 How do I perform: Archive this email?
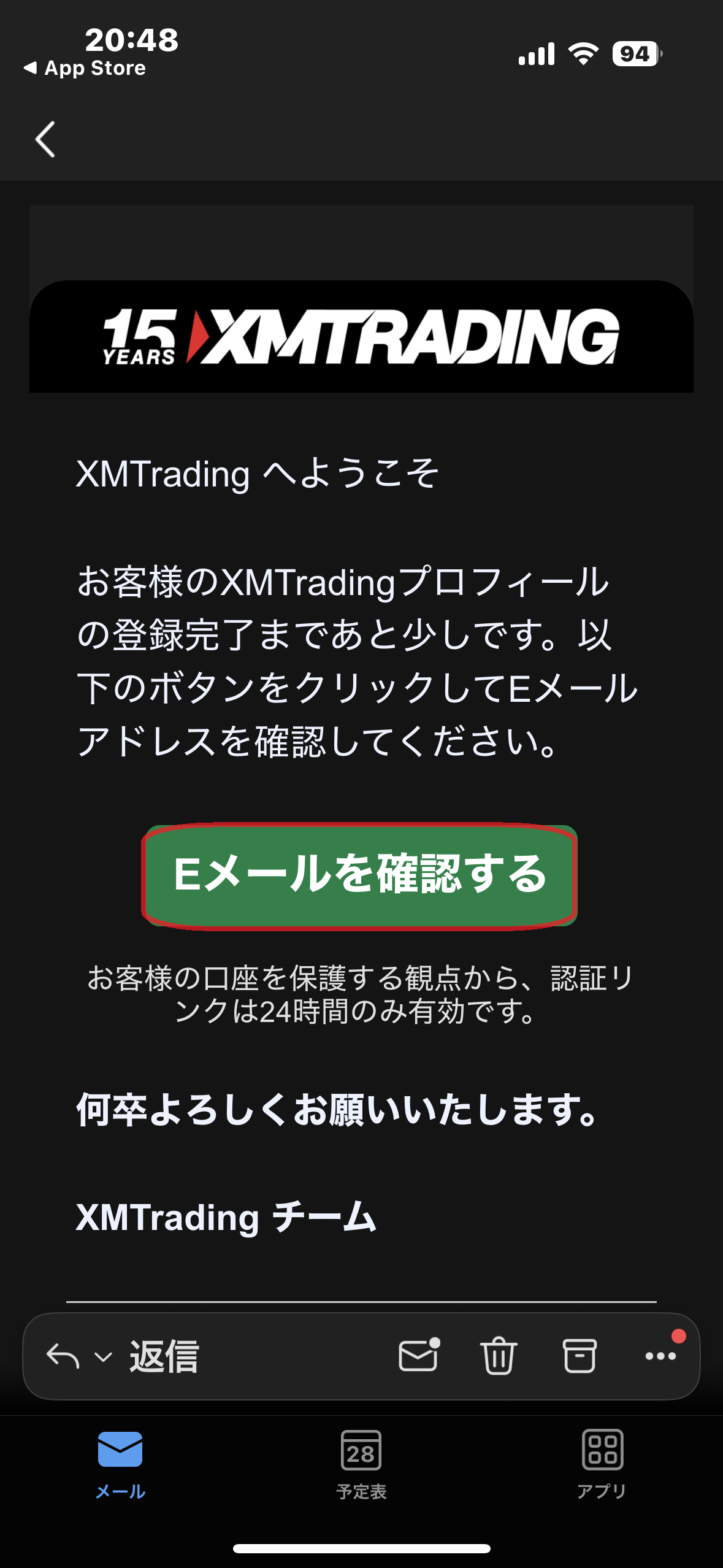pyautogui.click(x=579, y=1355)
